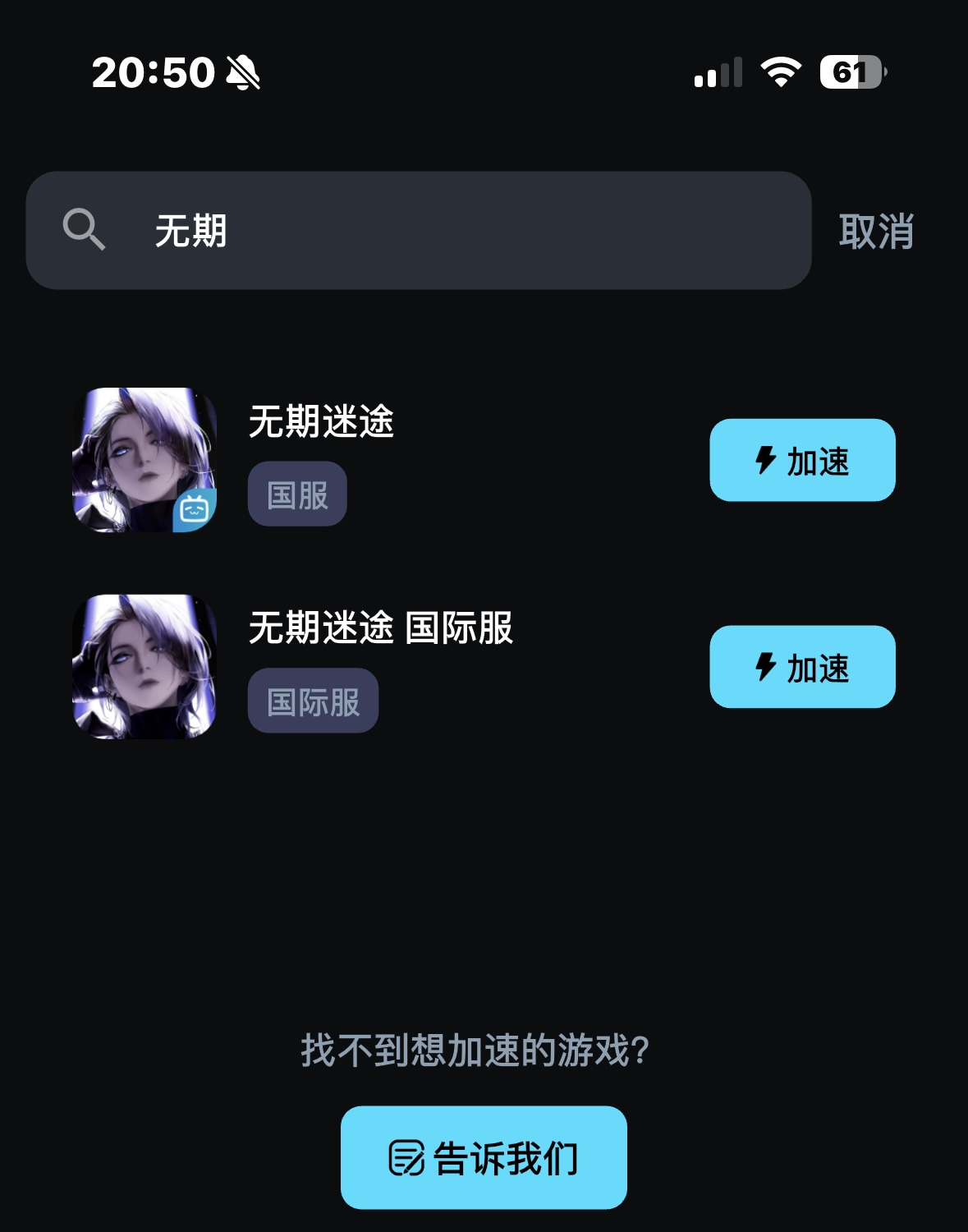The image size is (968, 1232).
Task: Tap the 告诉我们 feedback button
Action: tap(484, 1157)
